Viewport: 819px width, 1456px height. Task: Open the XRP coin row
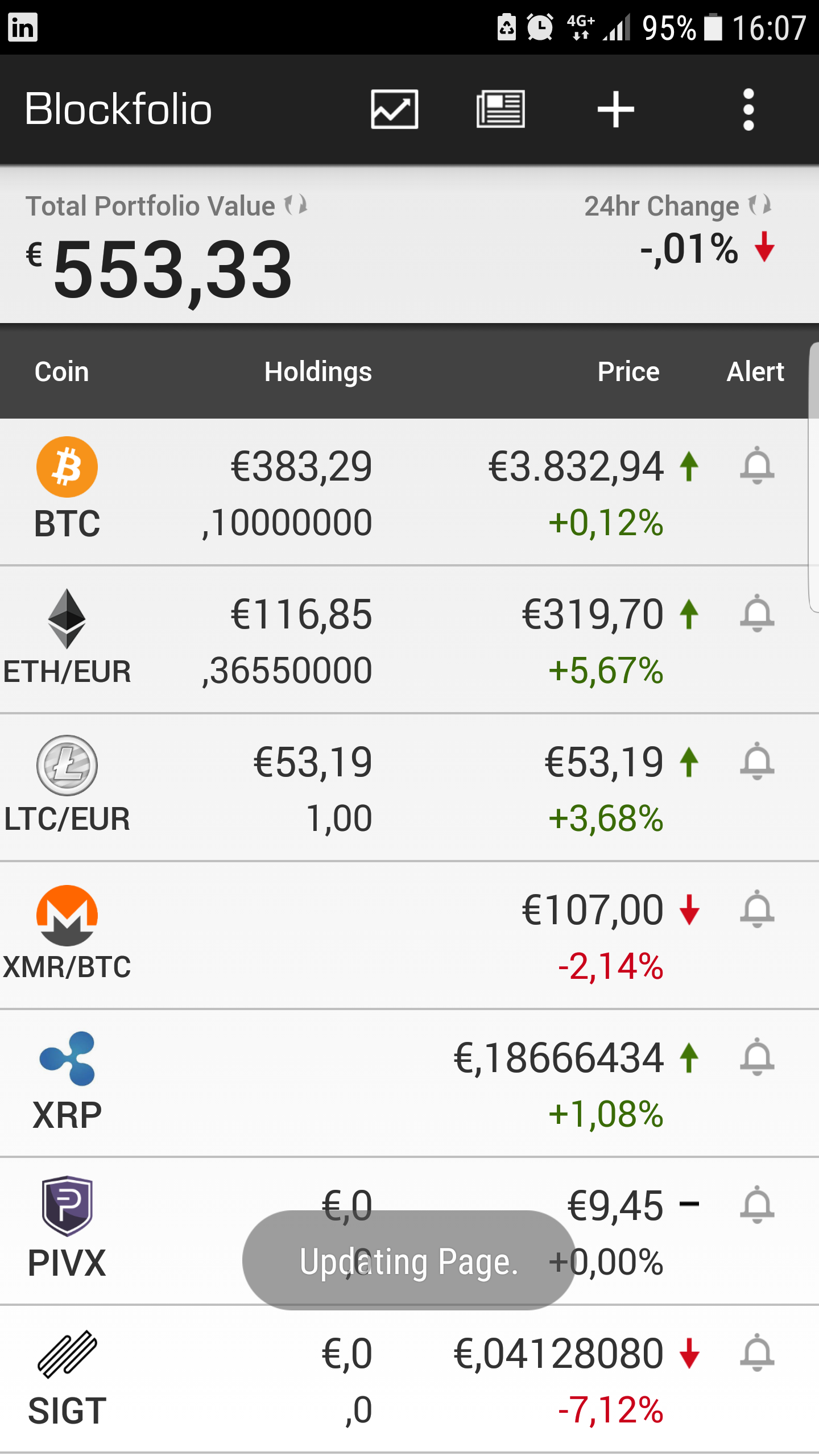click(x=409, y=1083)
